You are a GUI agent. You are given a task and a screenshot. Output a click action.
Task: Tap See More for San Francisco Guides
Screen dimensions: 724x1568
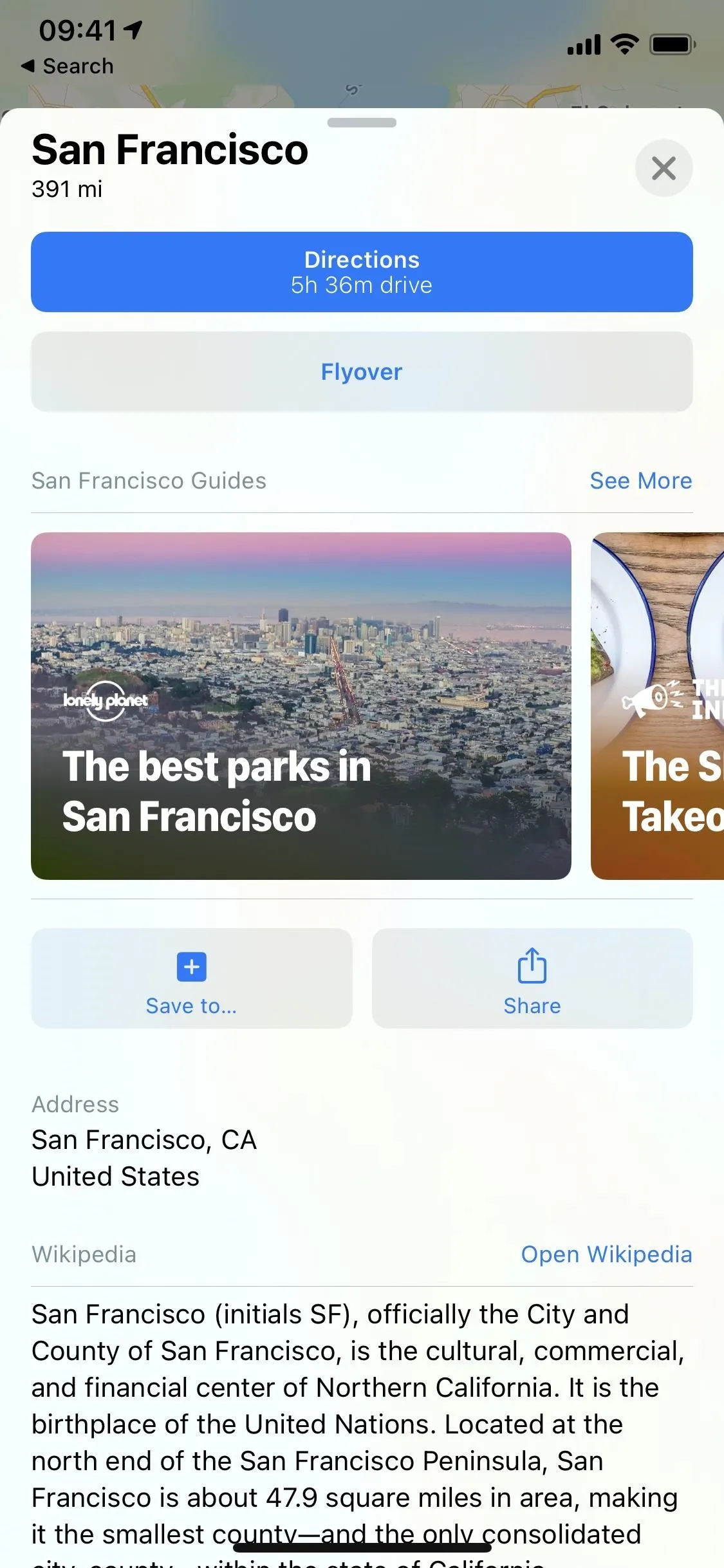click(641, 481)
